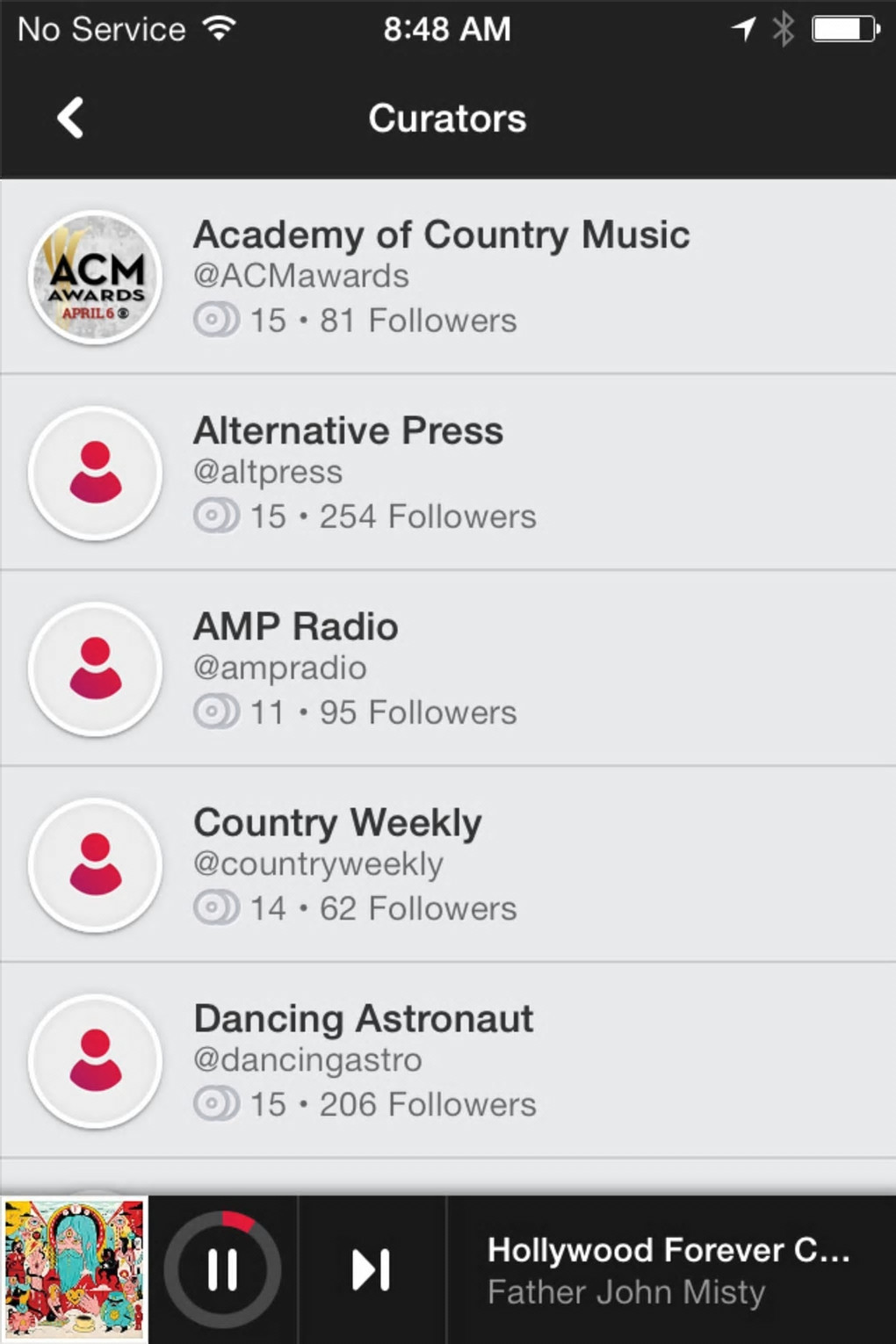This screenshot has height=1344, width=896.
Task: Skip to the next track
Action: point(371,1269)
